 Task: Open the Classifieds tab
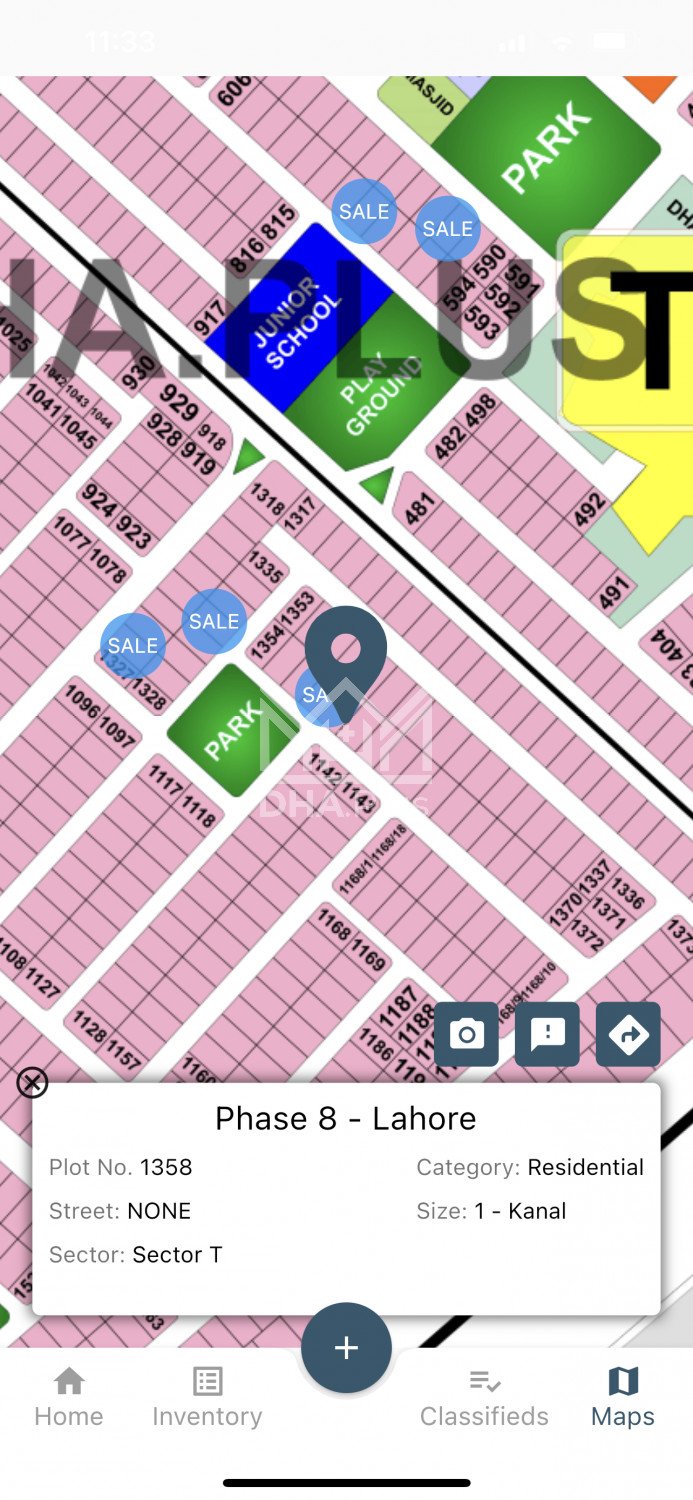pos(484,1398)
